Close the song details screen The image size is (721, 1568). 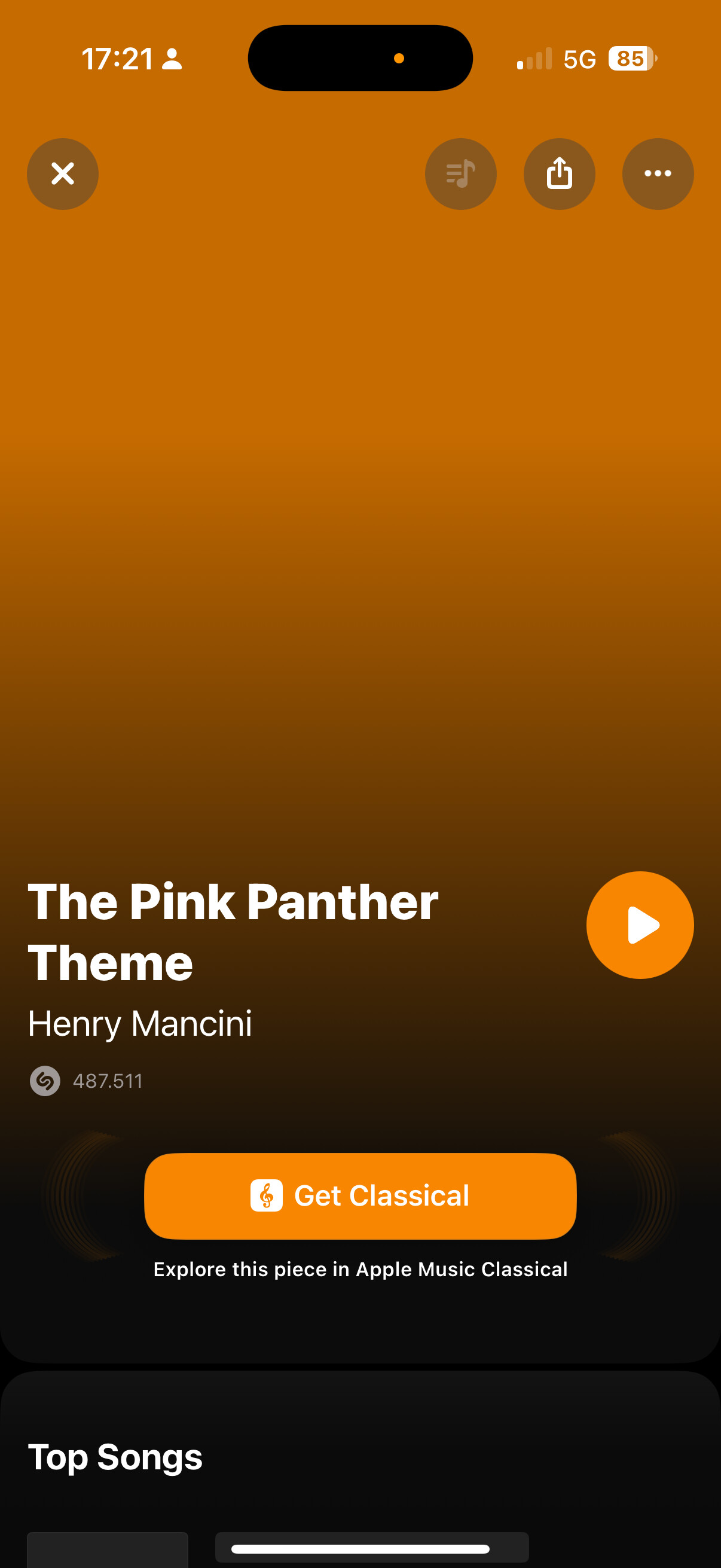pos(63,174)
